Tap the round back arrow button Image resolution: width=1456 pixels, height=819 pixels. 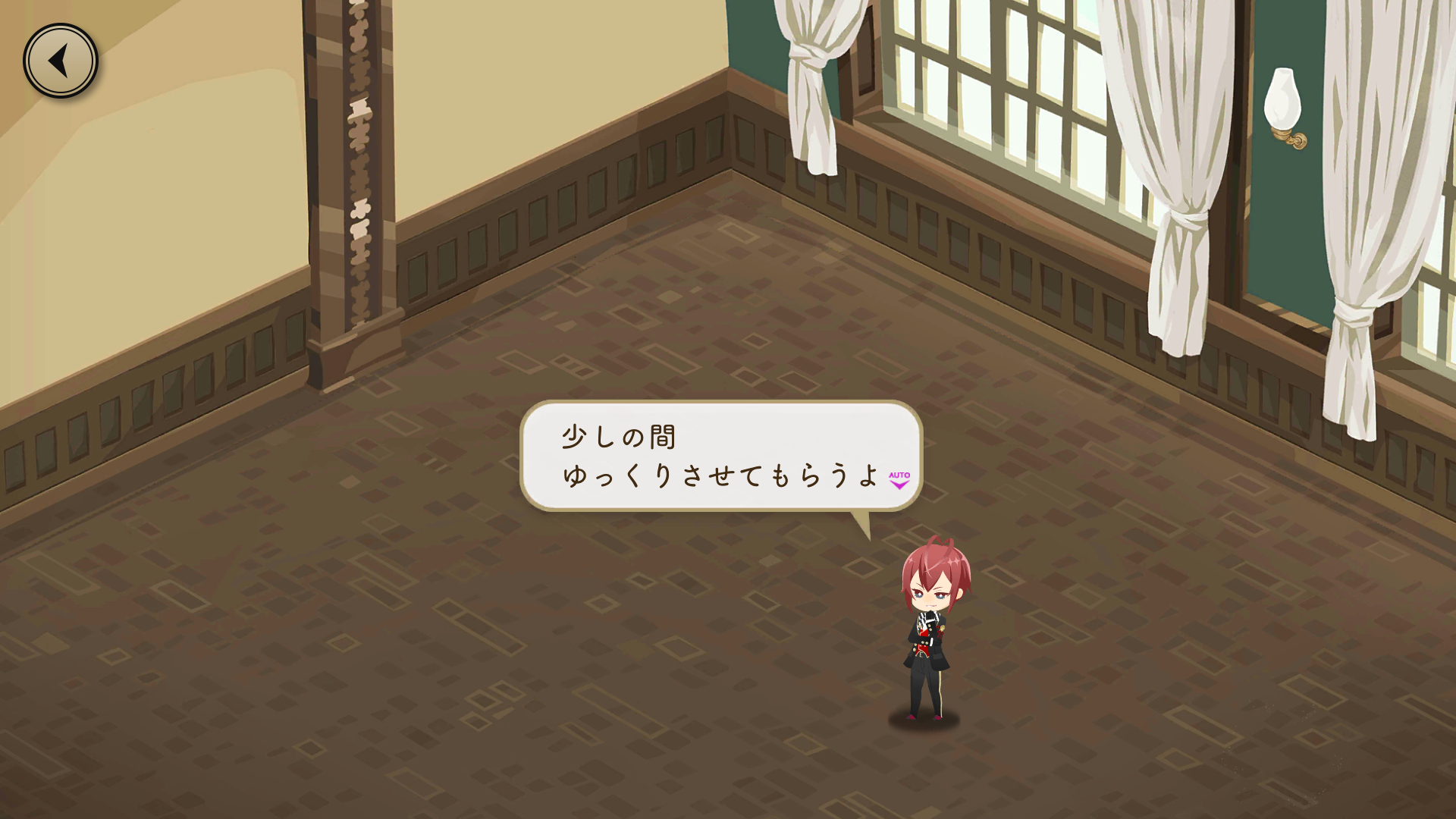pyautogui.click(x=61, y=61)
